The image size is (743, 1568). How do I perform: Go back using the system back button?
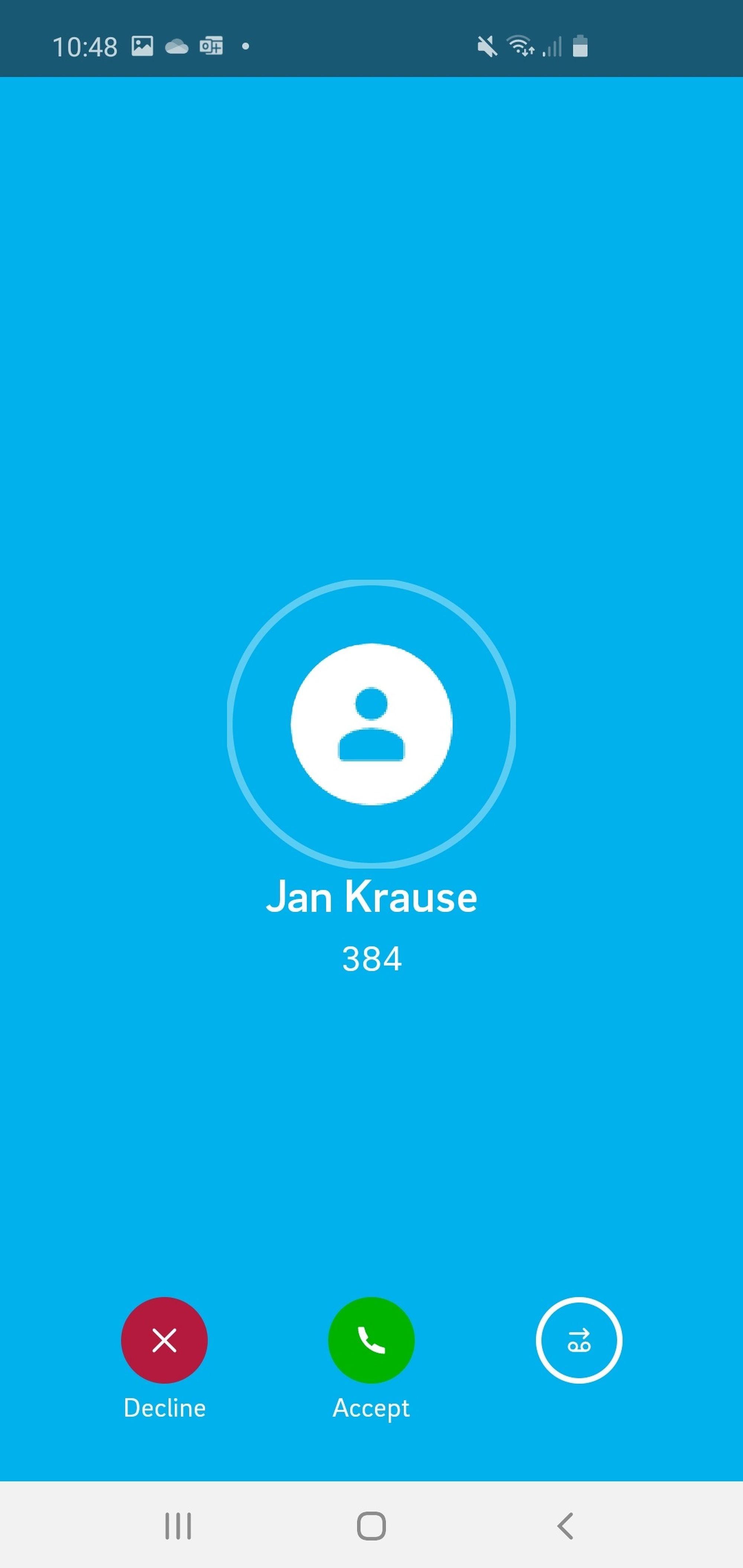click(x=565, y=1525)
